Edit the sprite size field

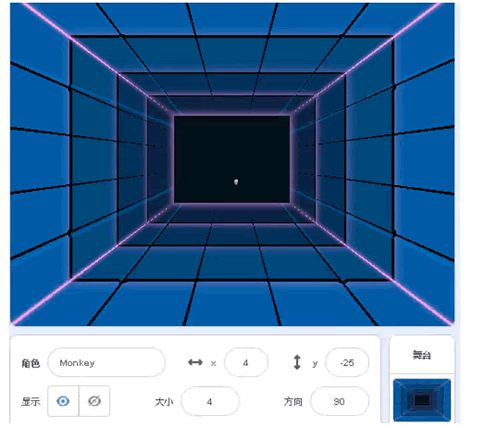coord(210,401)
